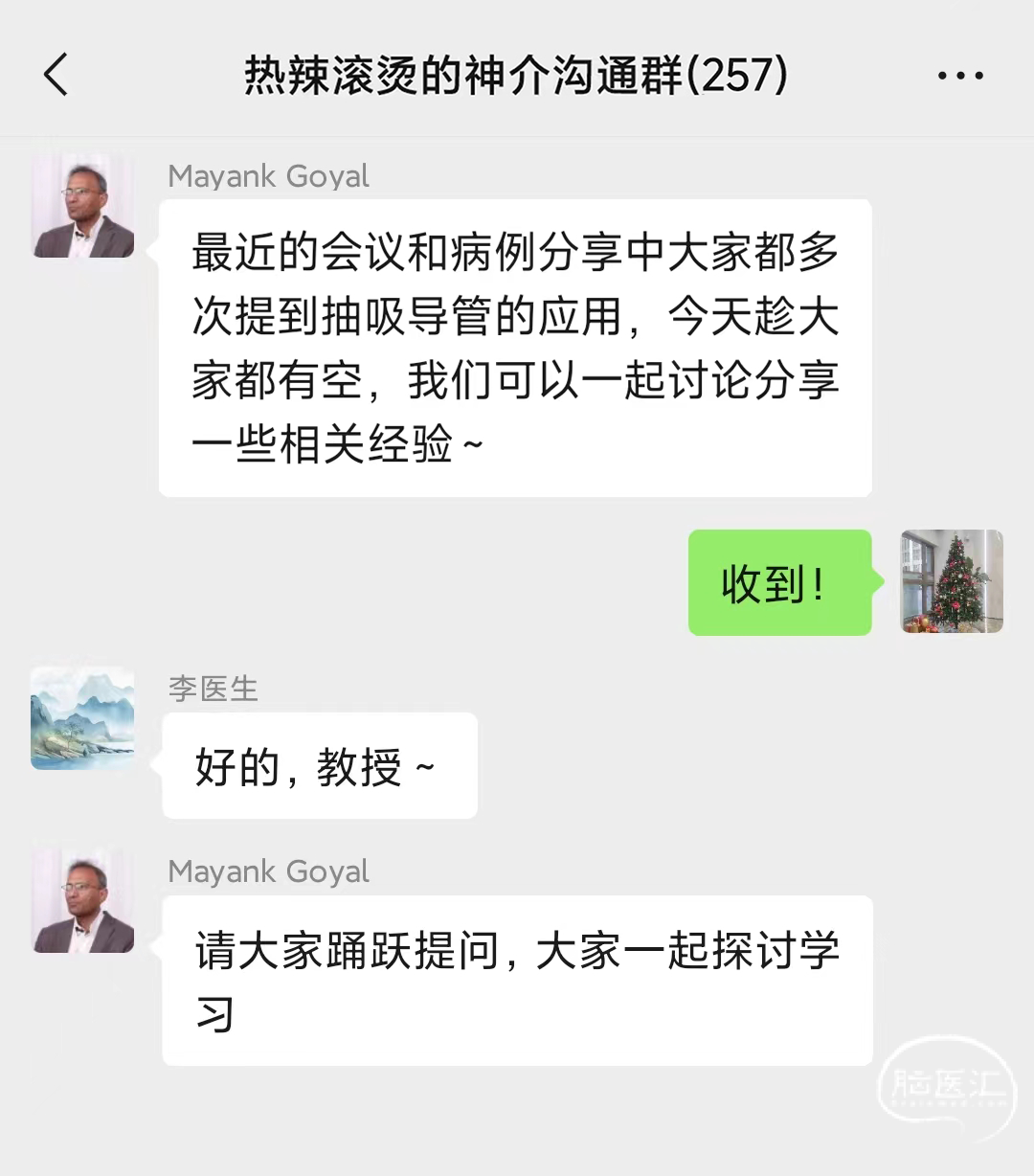Go back to the chat list
Viewport: 1034px width, 1176px height.
(56, 75)
